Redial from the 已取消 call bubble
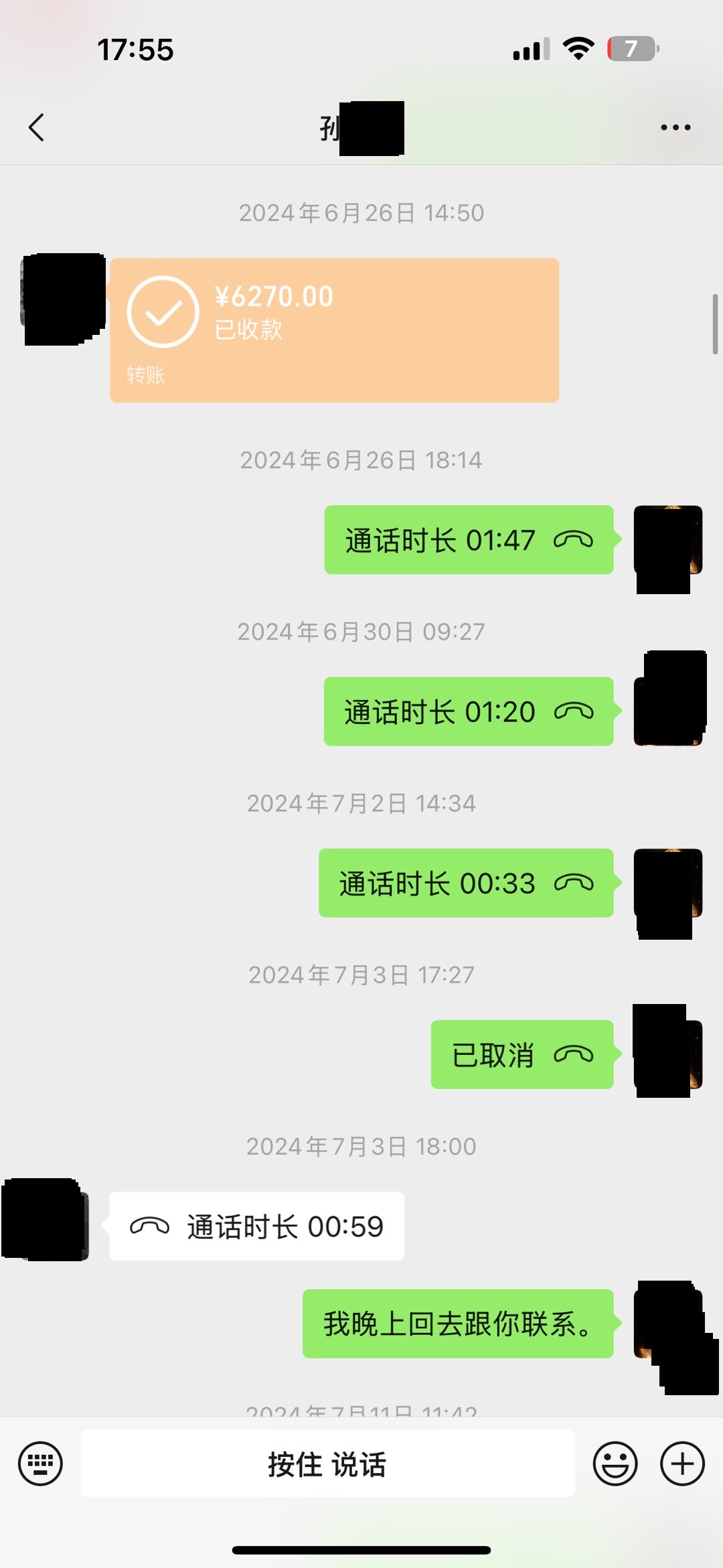The image size is (723, 1568). 521,1054
